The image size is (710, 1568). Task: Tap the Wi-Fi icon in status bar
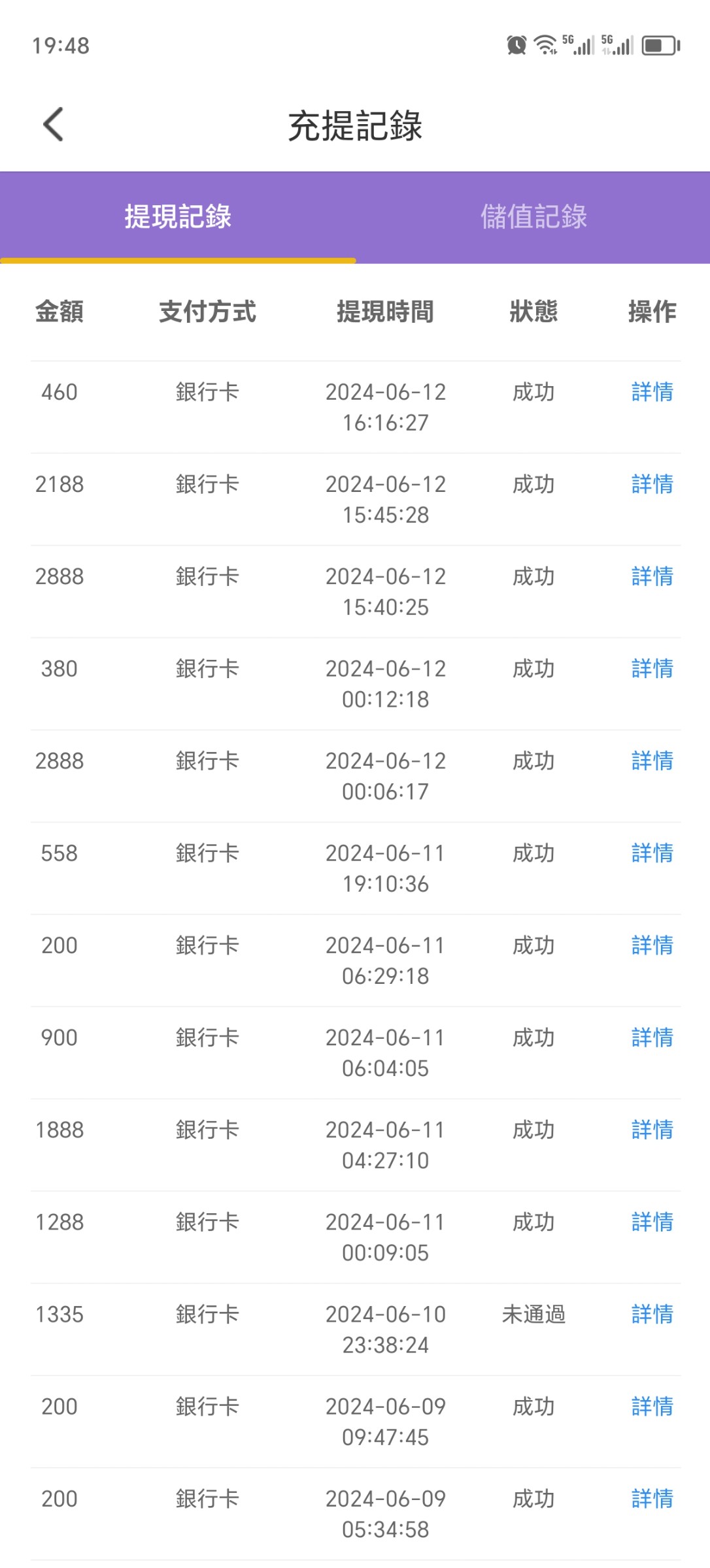(x=547, y=44)
